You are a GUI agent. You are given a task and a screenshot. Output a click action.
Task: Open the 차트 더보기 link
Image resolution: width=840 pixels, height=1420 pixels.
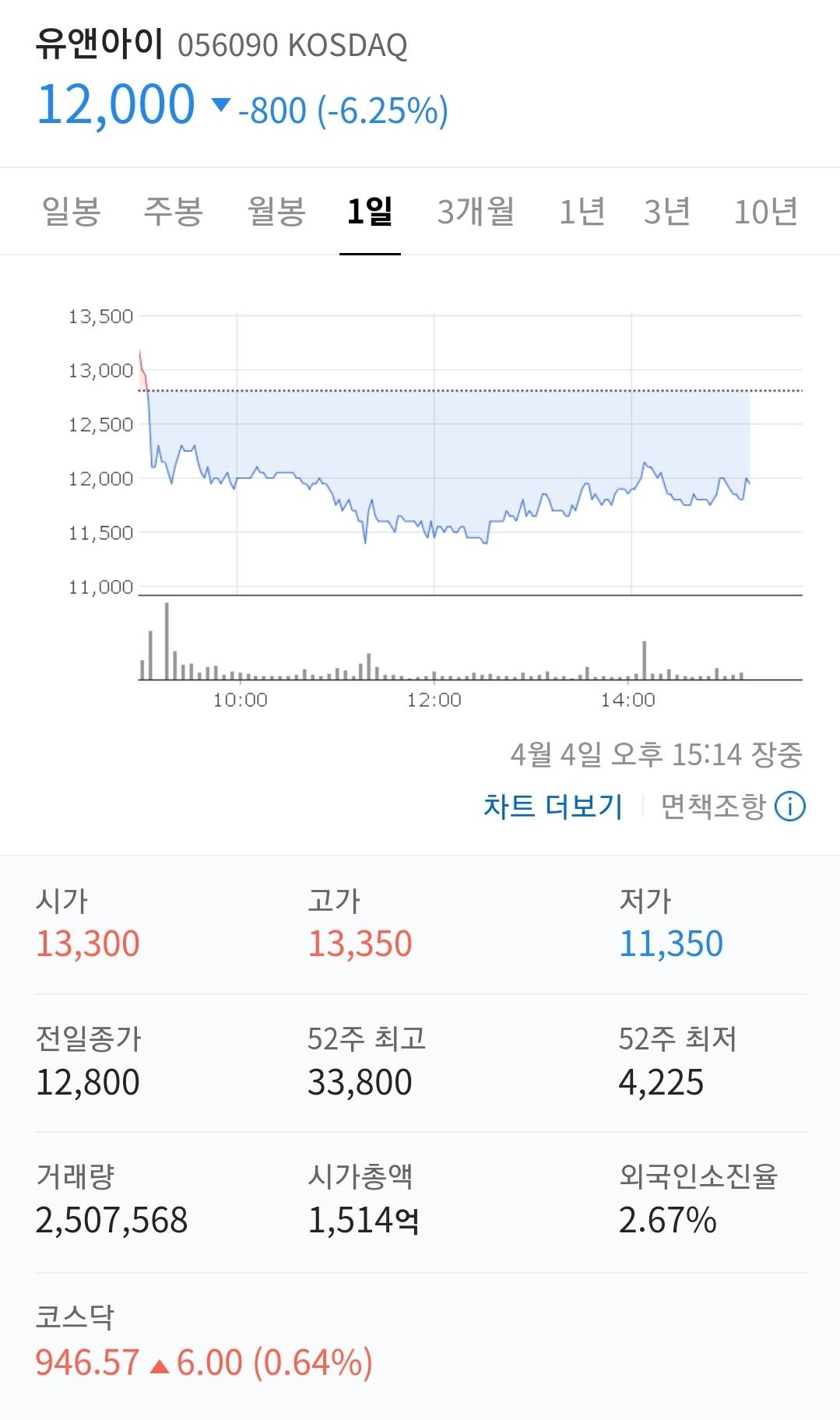pos(553,807)
